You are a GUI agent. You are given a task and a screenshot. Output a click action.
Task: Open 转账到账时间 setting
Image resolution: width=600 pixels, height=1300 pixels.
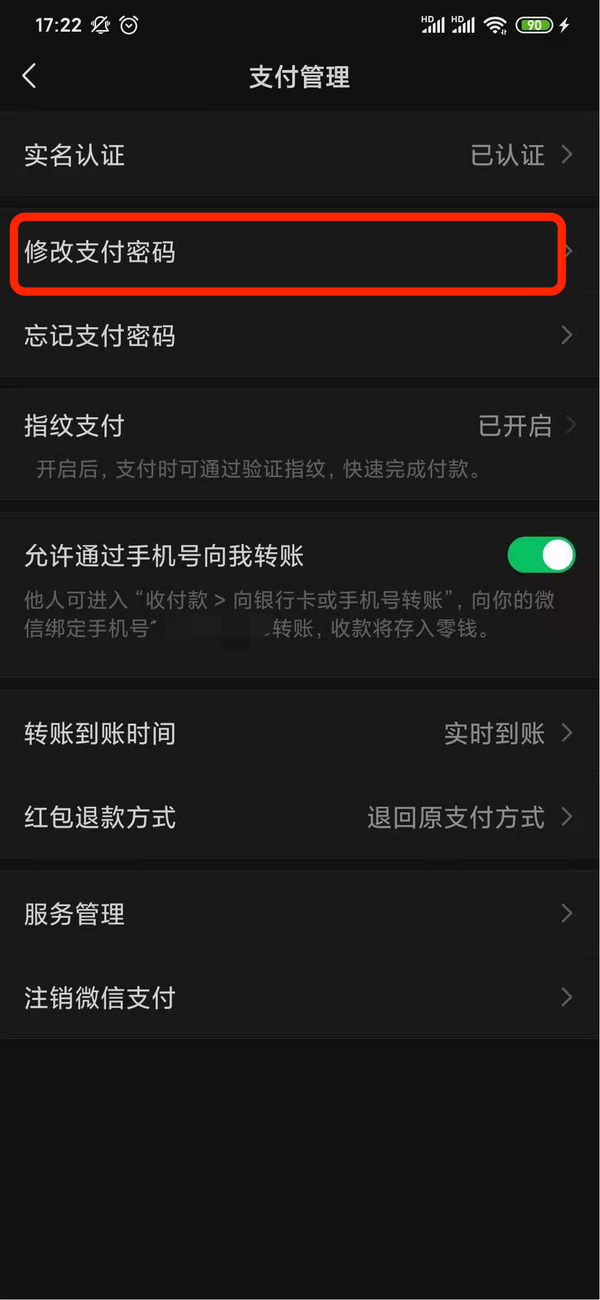pyautogui.click(x=300, y=733)
